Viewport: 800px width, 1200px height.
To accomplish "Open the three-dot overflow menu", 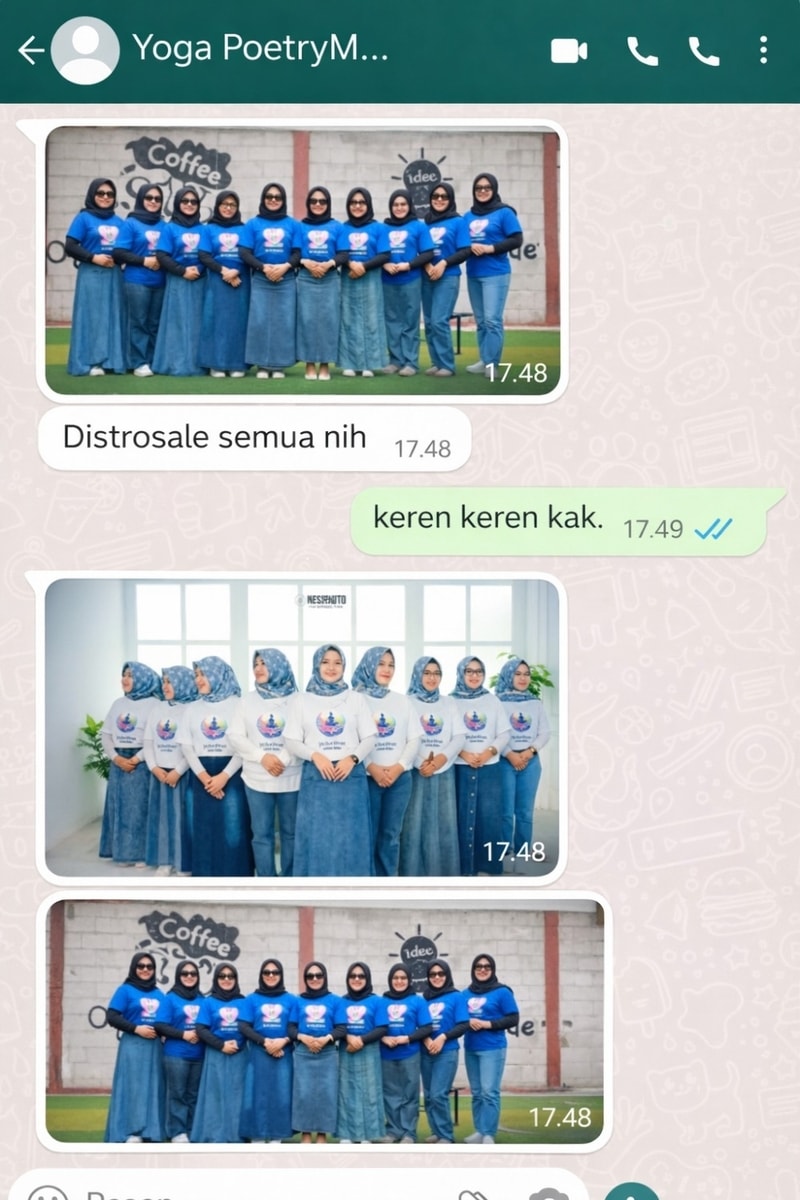I will point(763,50).
